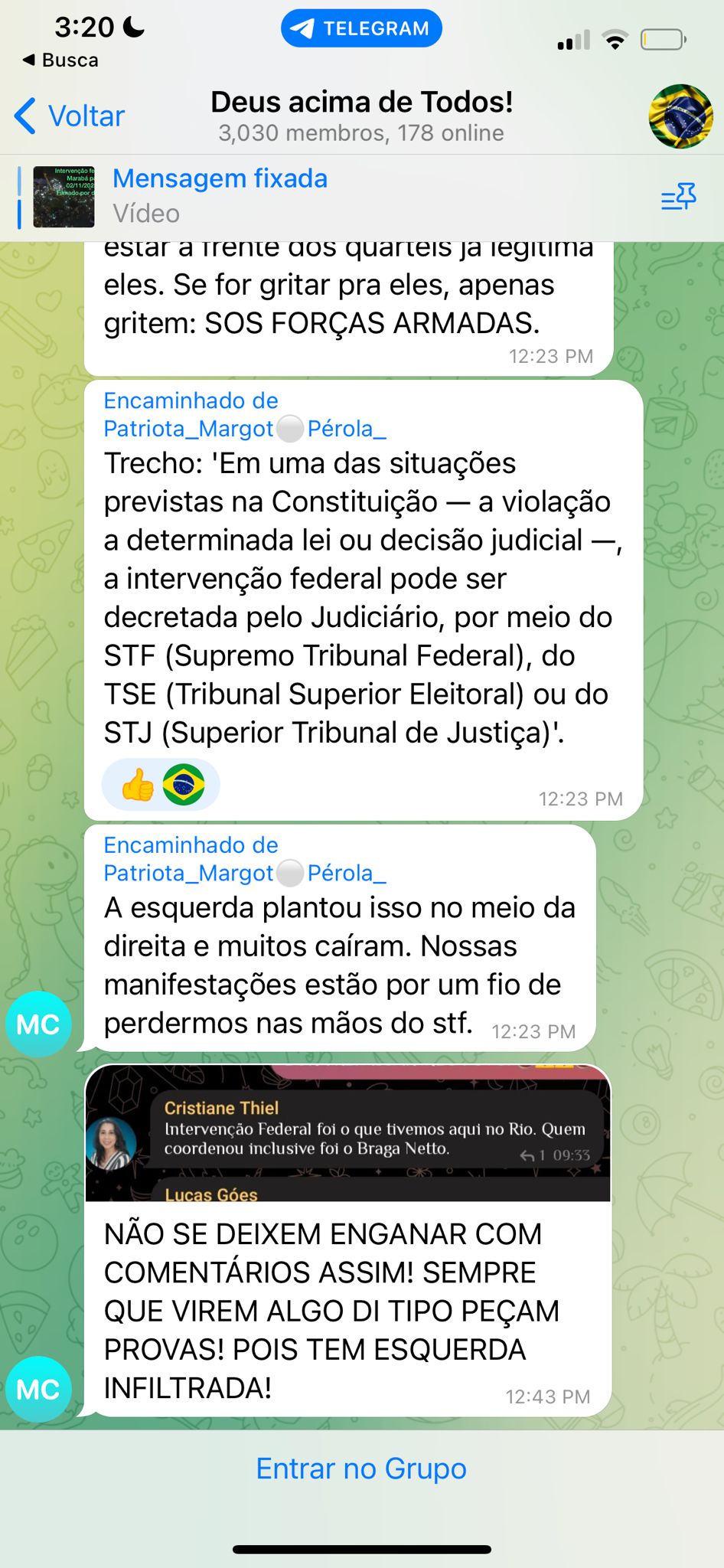Join the group via Entrar no Grupo

361,1468
